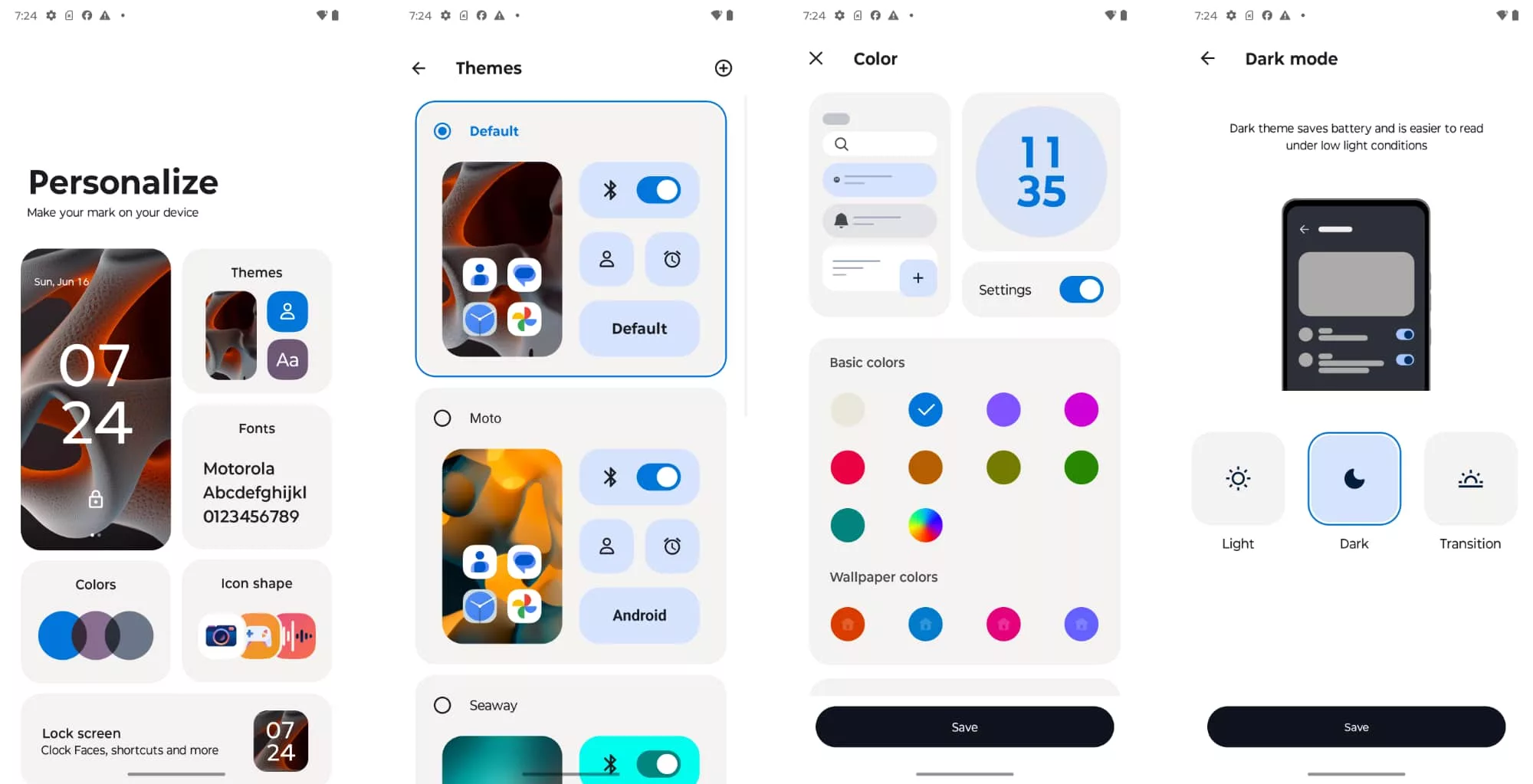Go back from the Themes screen
This screenshot has height=784, width=1533.
pyautogui.click(x=419, y=68)
